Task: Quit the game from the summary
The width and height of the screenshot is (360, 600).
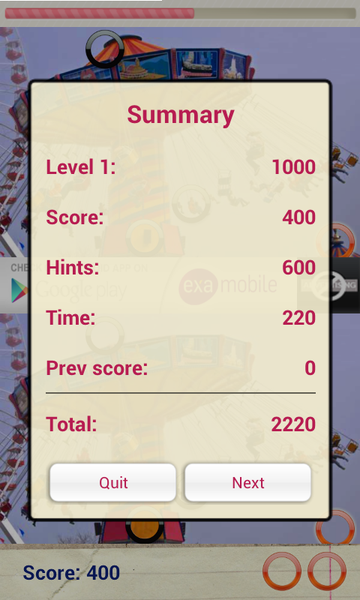Action: pos(113,483)
